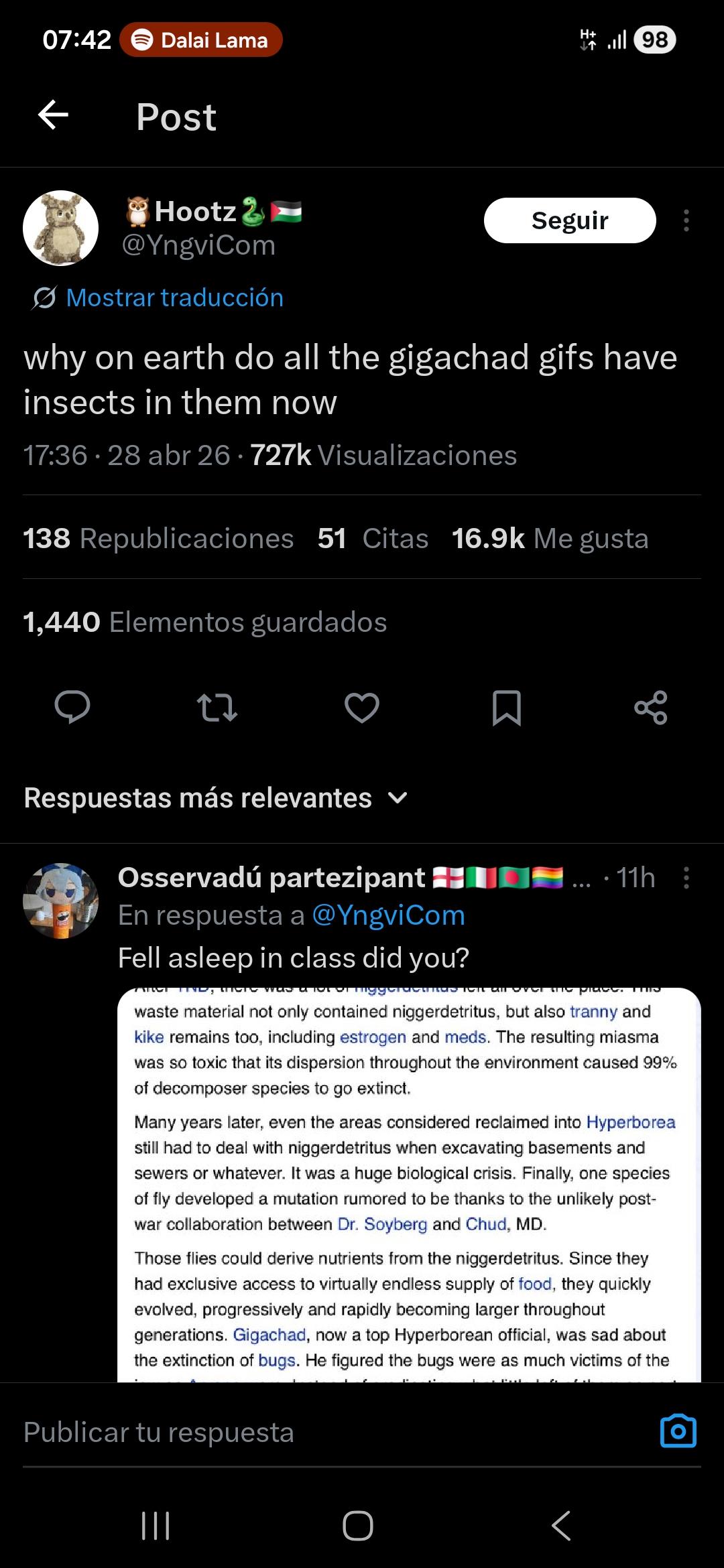Image resolution: width=724 pixels, height=1568 pixels.
Task: Repost Hootz's post
Action: [217, 707]
